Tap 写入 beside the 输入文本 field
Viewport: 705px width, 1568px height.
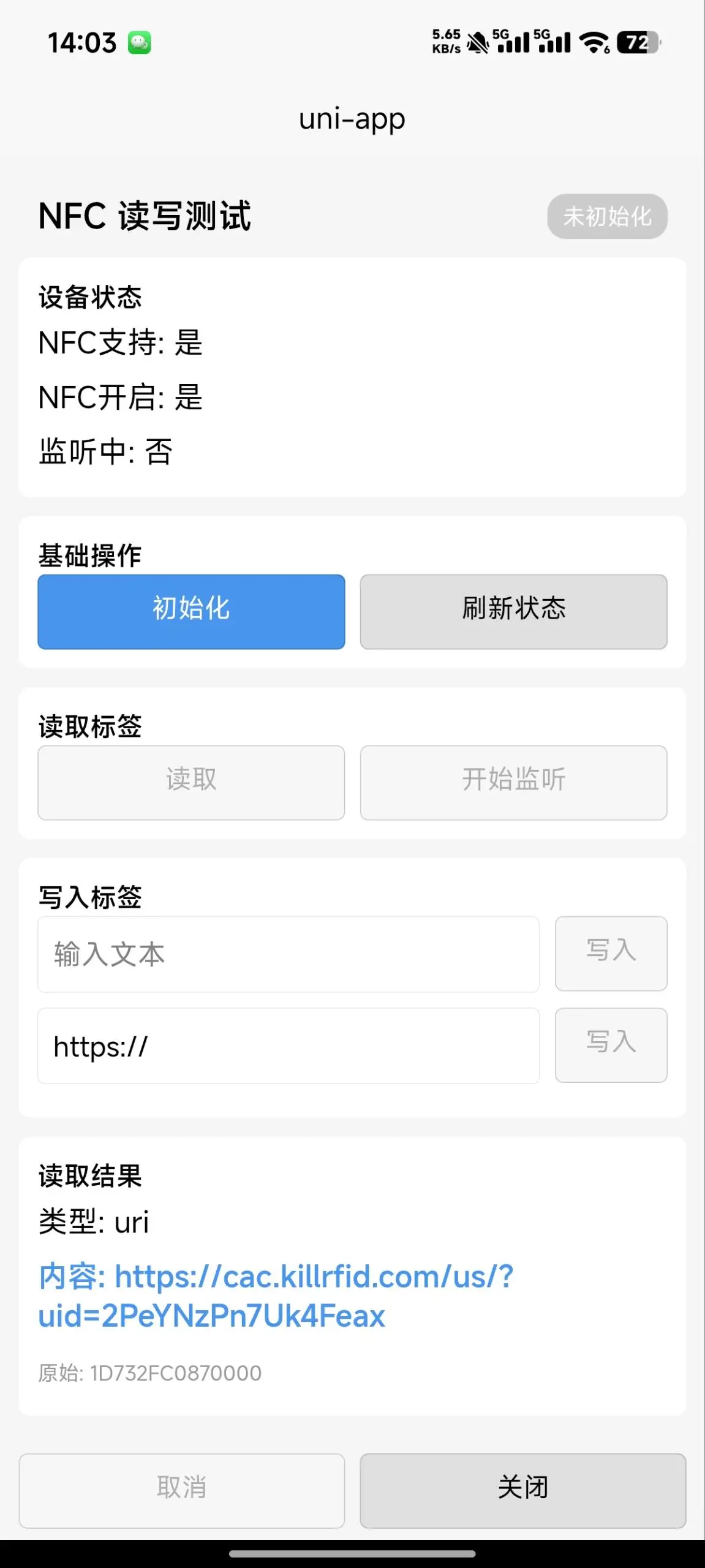(611, 953)
